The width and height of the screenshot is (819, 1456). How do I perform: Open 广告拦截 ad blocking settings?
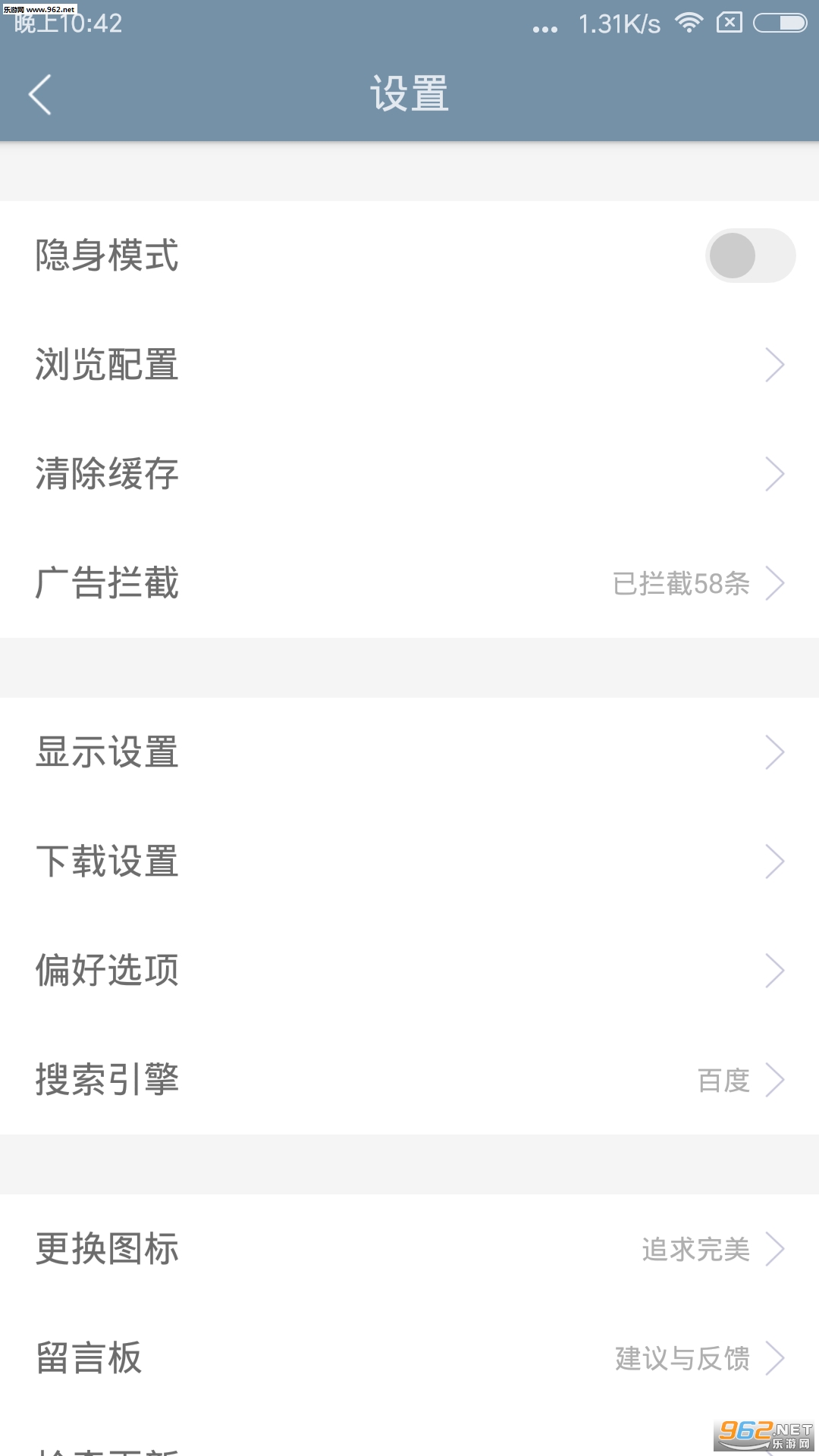coord(409,583)
